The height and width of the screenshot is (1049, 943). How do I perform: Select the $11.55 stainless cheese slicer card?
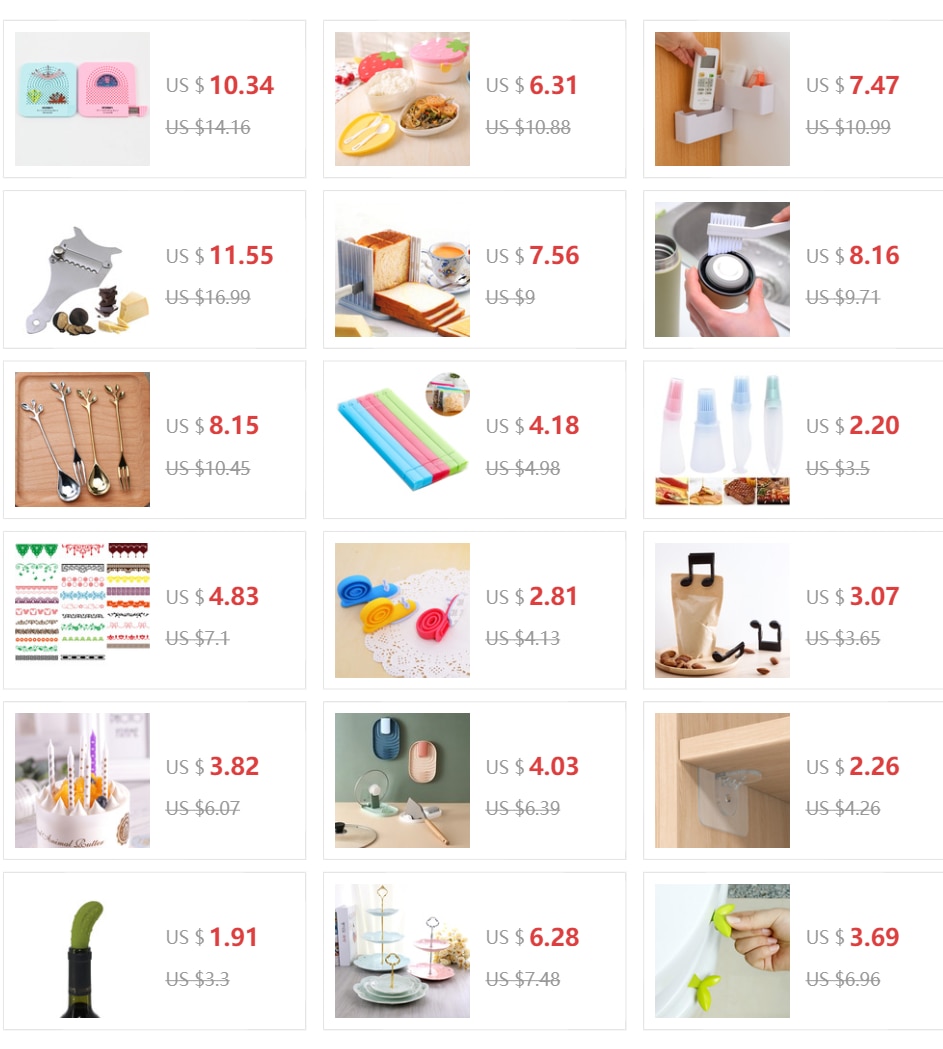[x=154, y=270]
